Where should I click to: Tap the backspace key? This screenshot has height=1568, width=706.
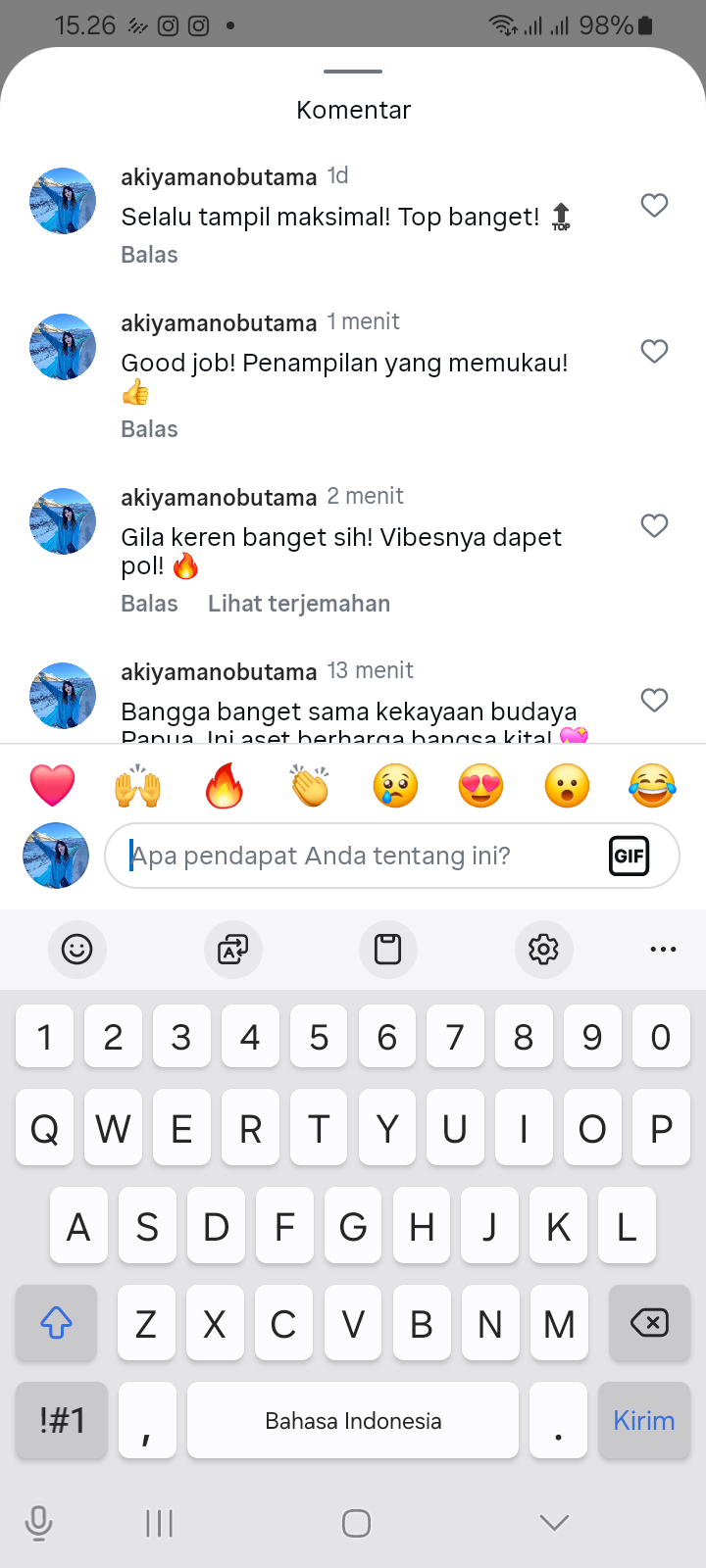(x=648, y=1323)
